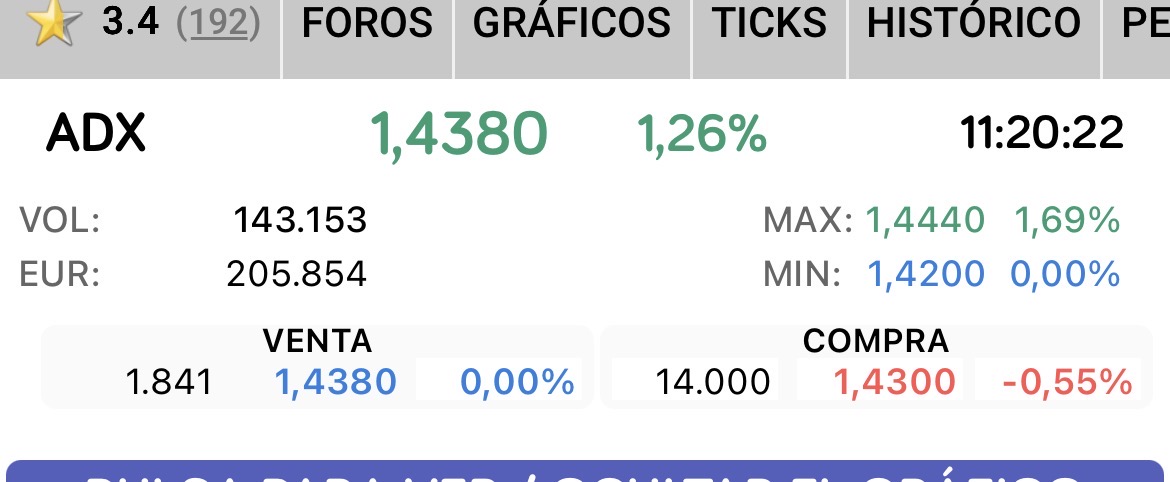Switch to the GRÁFICOS tab
Image resolution: width=1170 pixels, height=482 pixels.
[x=572, y=24]
